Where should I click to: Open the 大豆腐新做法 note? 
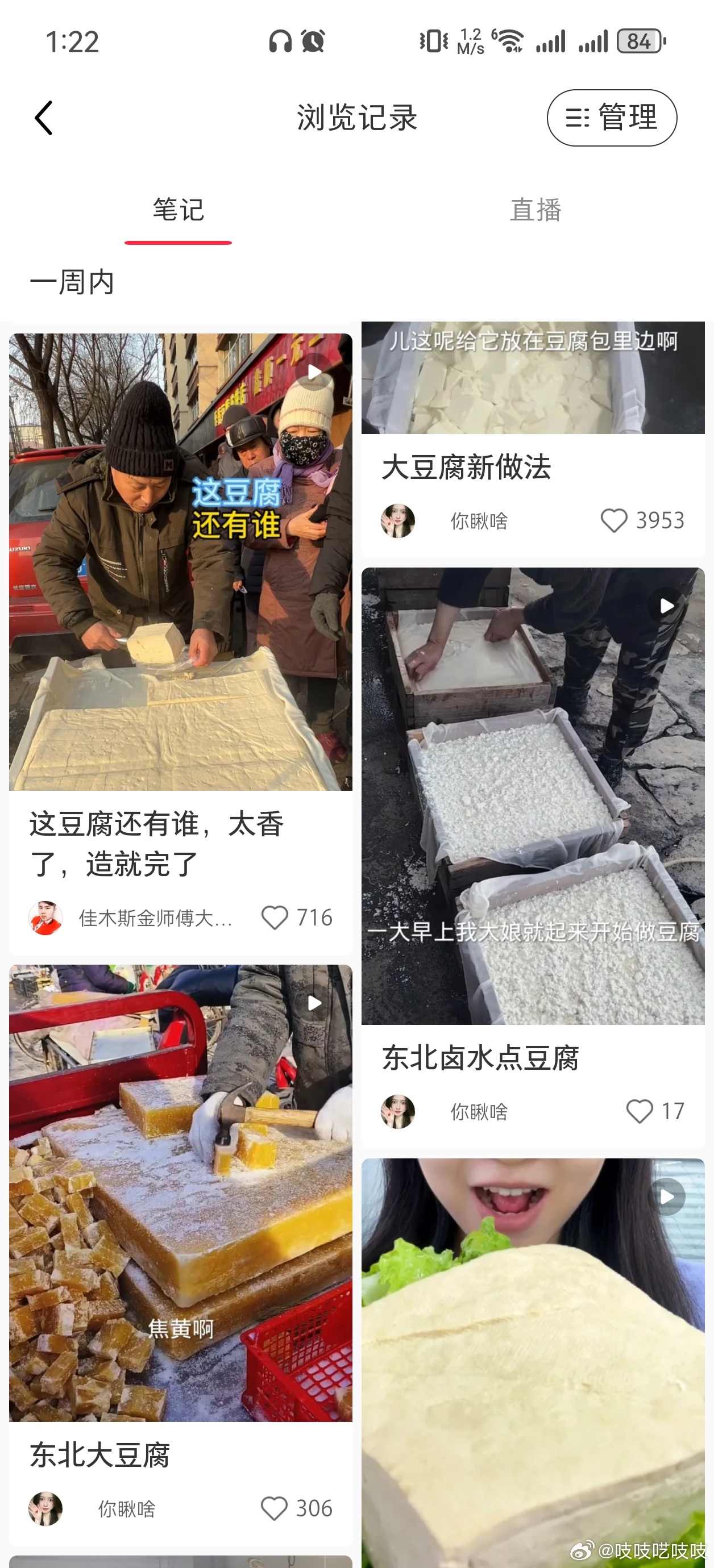pos(466,467)
